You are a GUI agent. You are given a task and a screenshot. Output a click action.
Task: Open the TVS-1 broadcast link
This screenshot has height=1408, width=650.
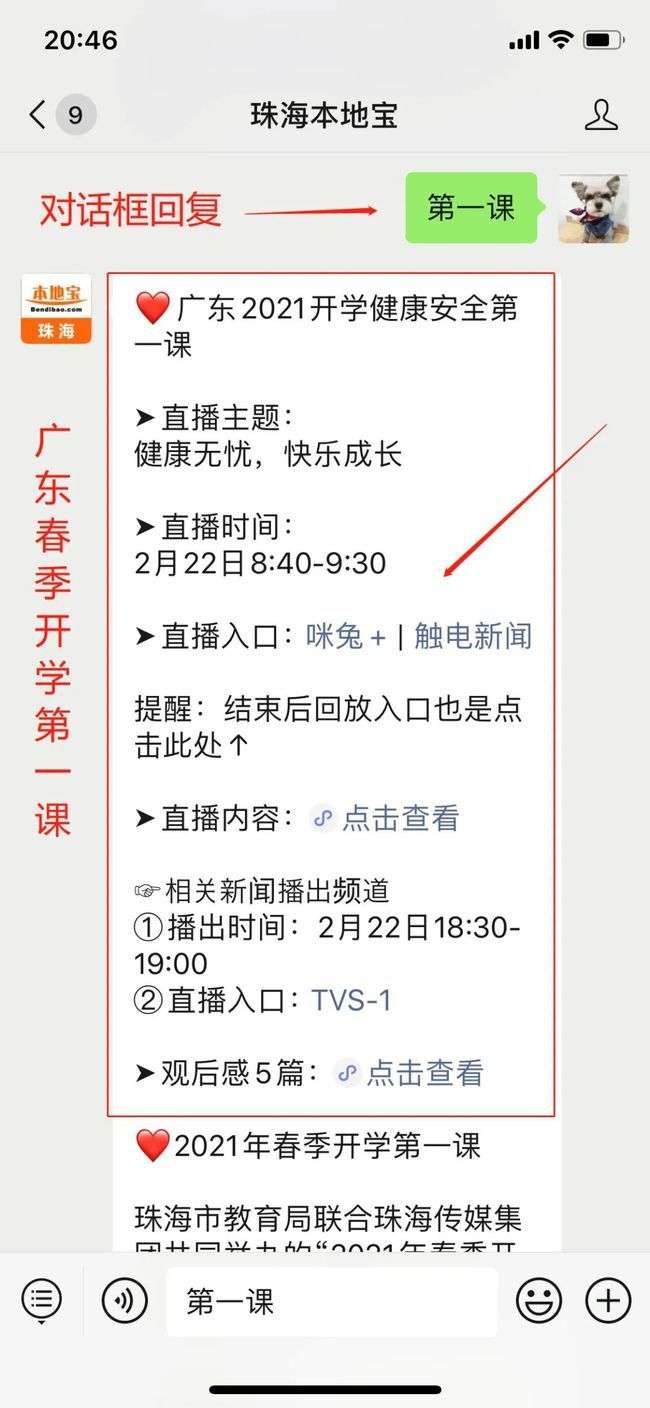351,1000
